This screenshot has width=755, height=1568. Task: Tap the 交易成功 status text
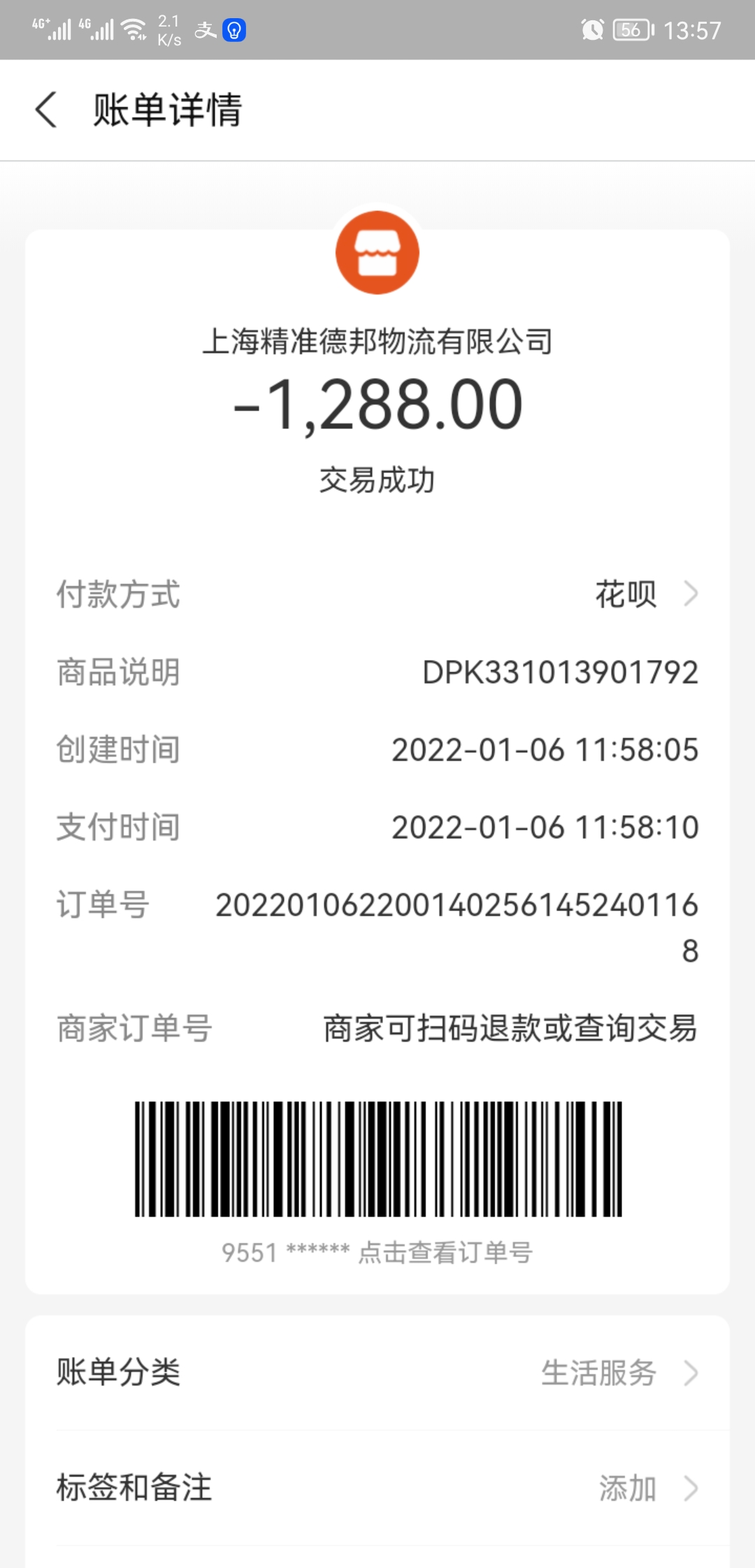pyautogui.click(x=377, y=479)
